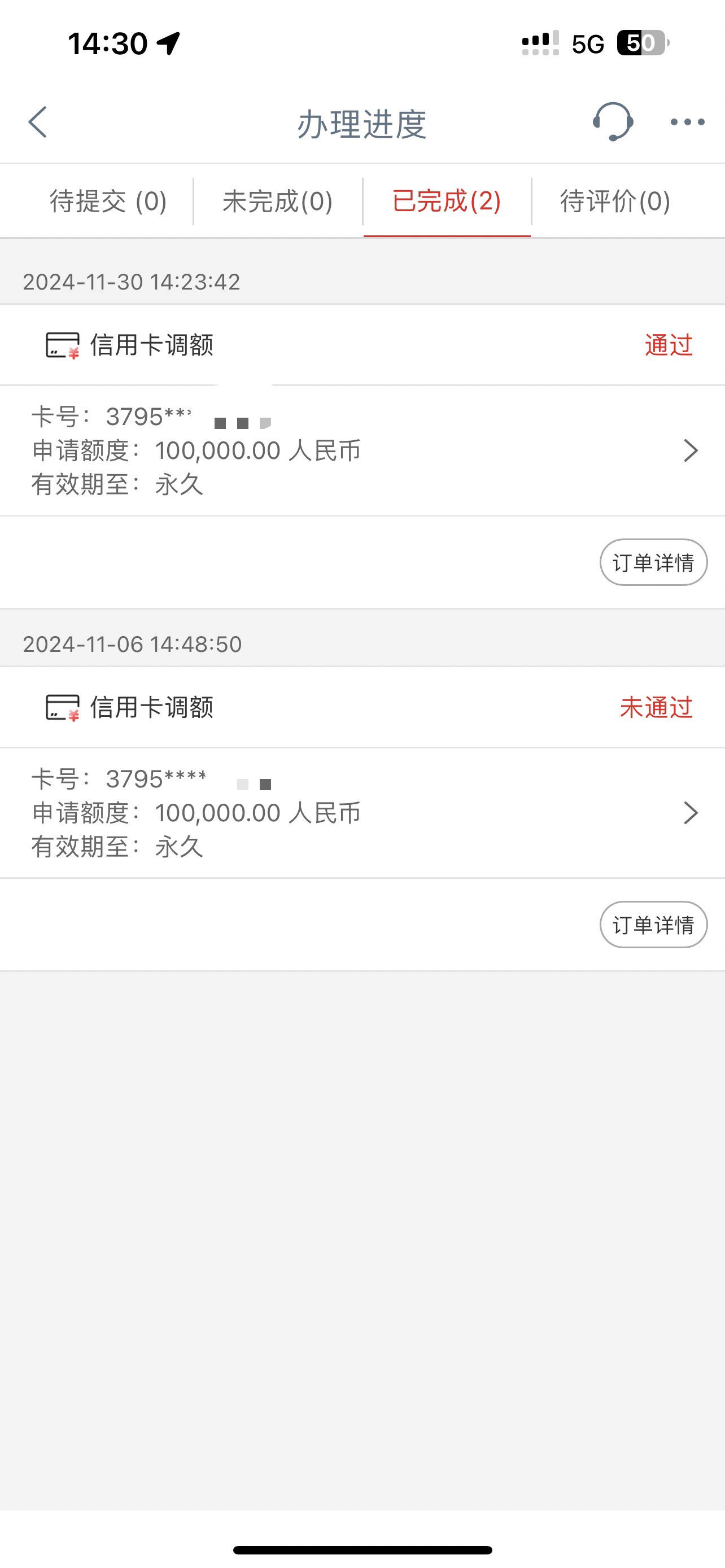Go back from 办理进度 page

coord(38,122)
